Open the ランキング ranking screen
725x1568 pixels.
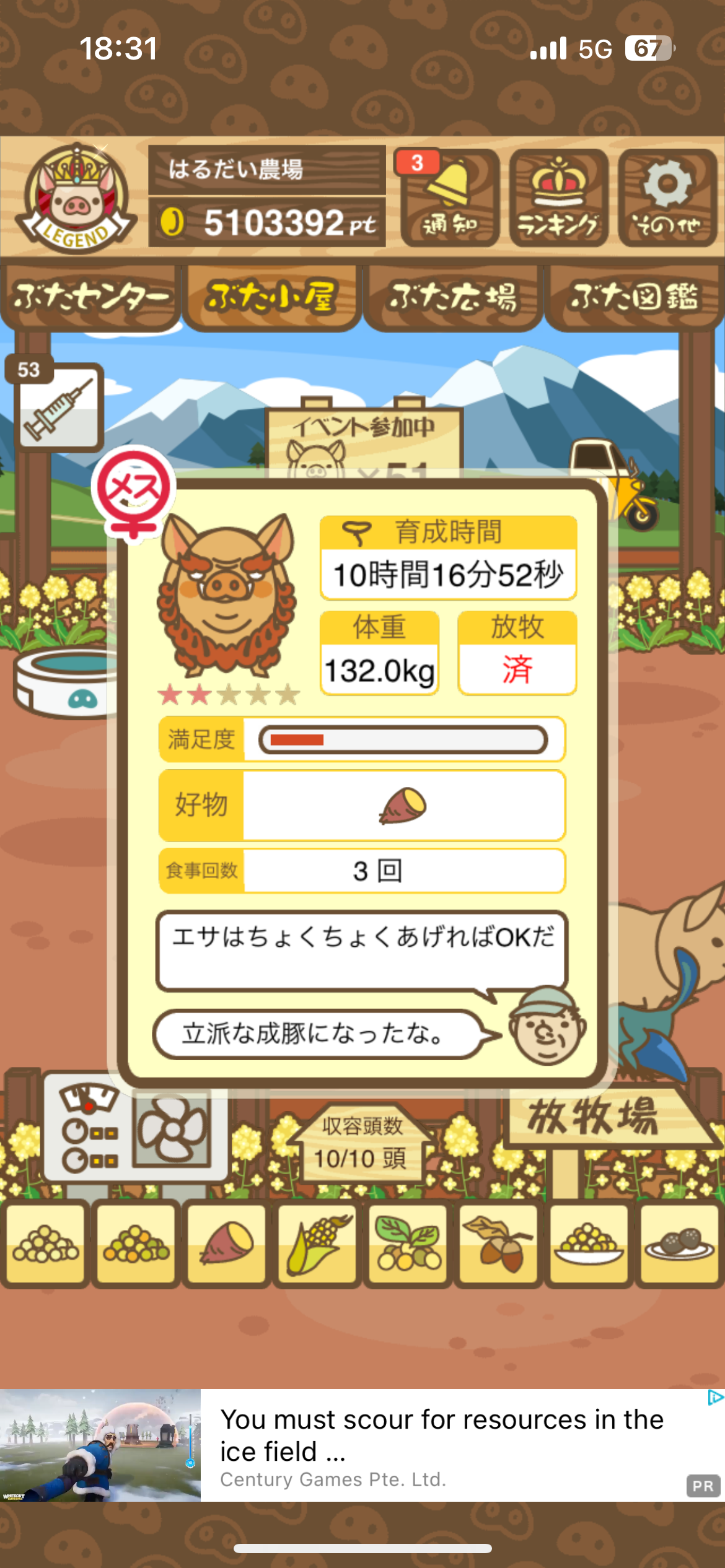click(x=558, y=198)
